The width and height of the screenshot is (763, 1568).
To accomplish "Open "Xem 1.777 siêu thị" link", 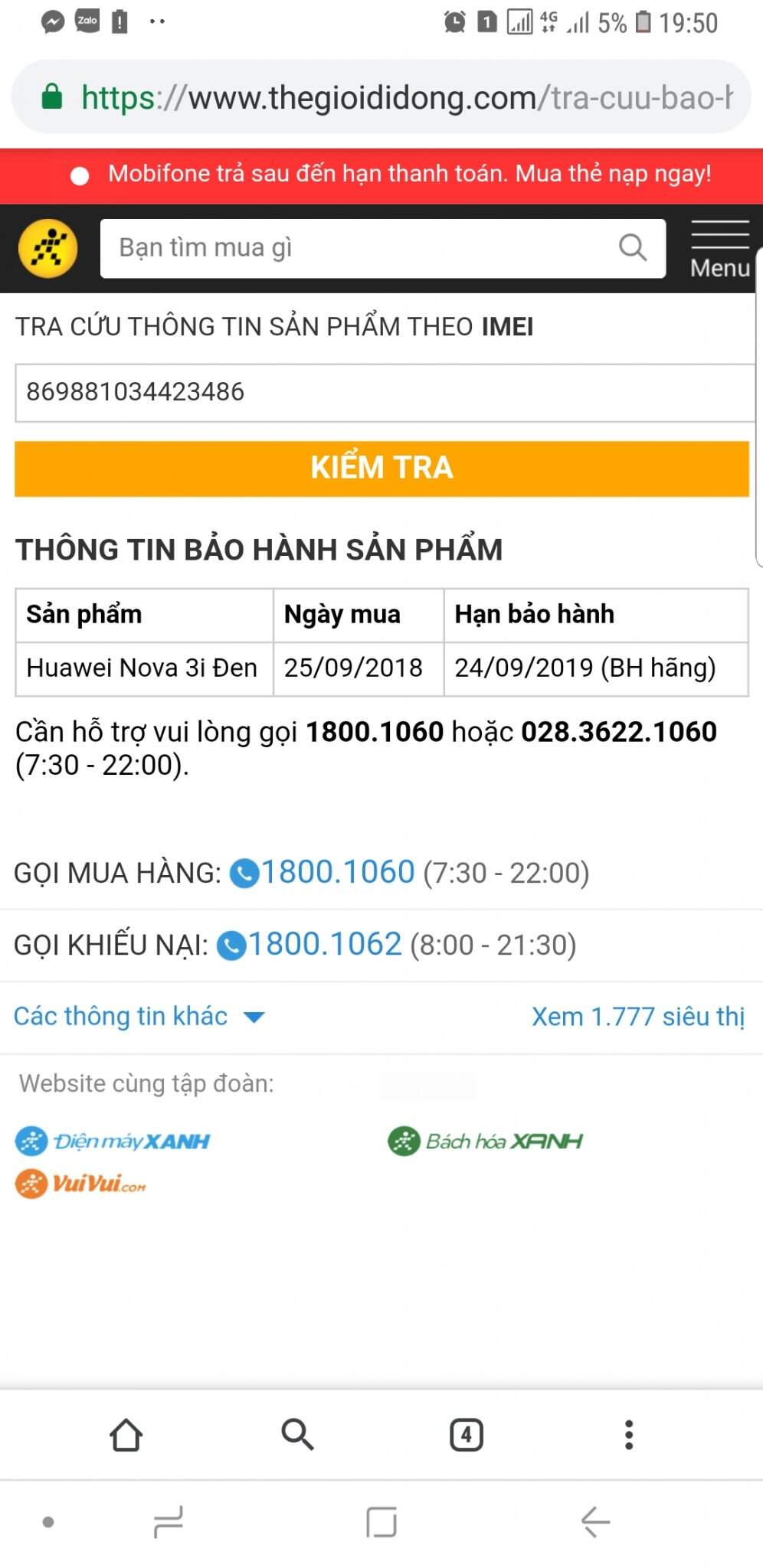I will point(638,1016).
